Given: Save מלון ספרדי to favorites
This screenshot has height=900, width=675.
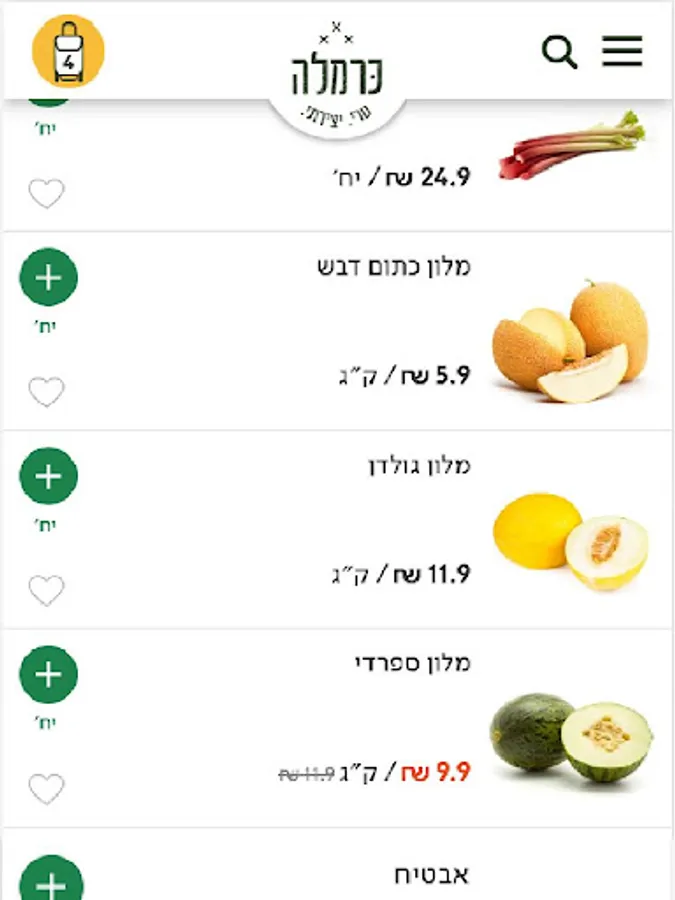Looking at the screenshot, I should (46, 789).
